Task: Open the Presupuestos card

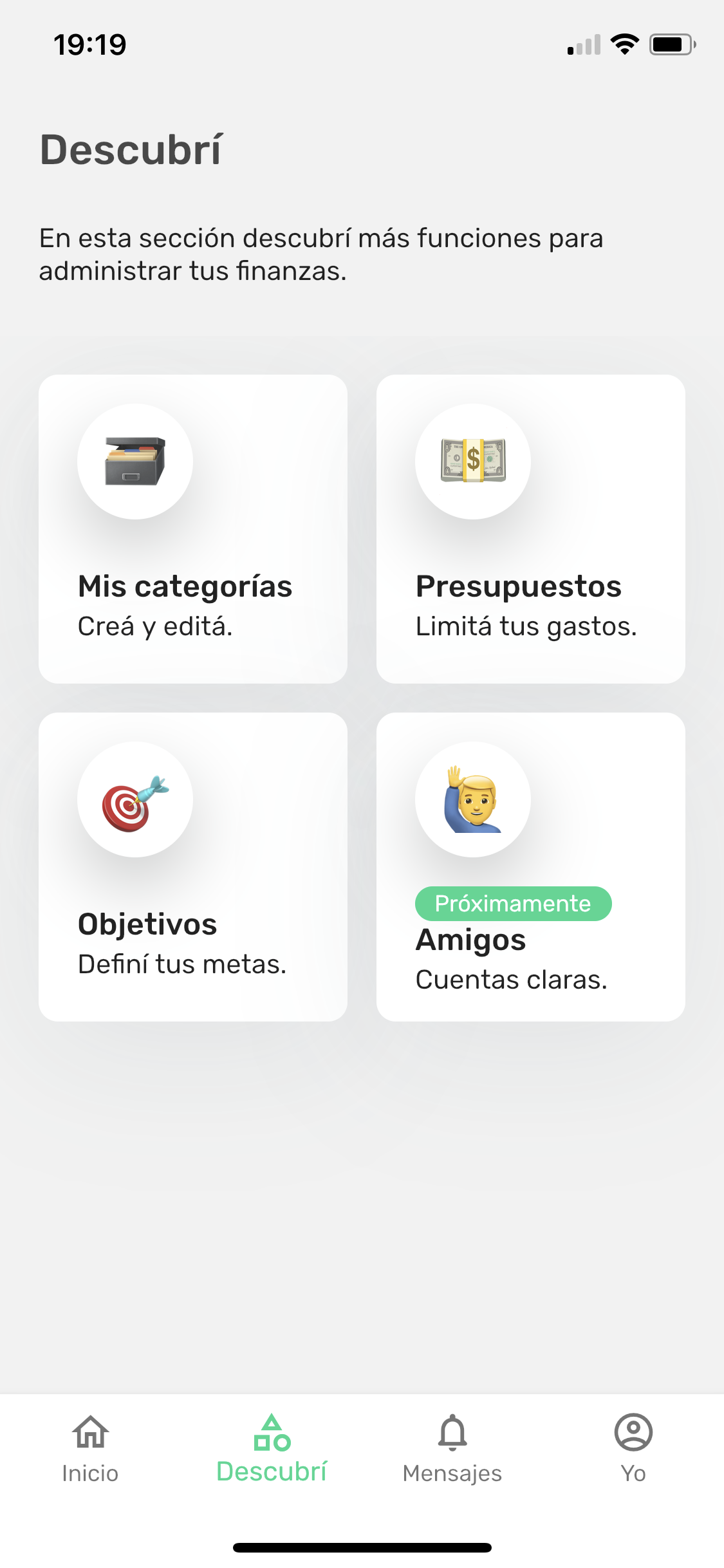Action: (x=530, y=528)
